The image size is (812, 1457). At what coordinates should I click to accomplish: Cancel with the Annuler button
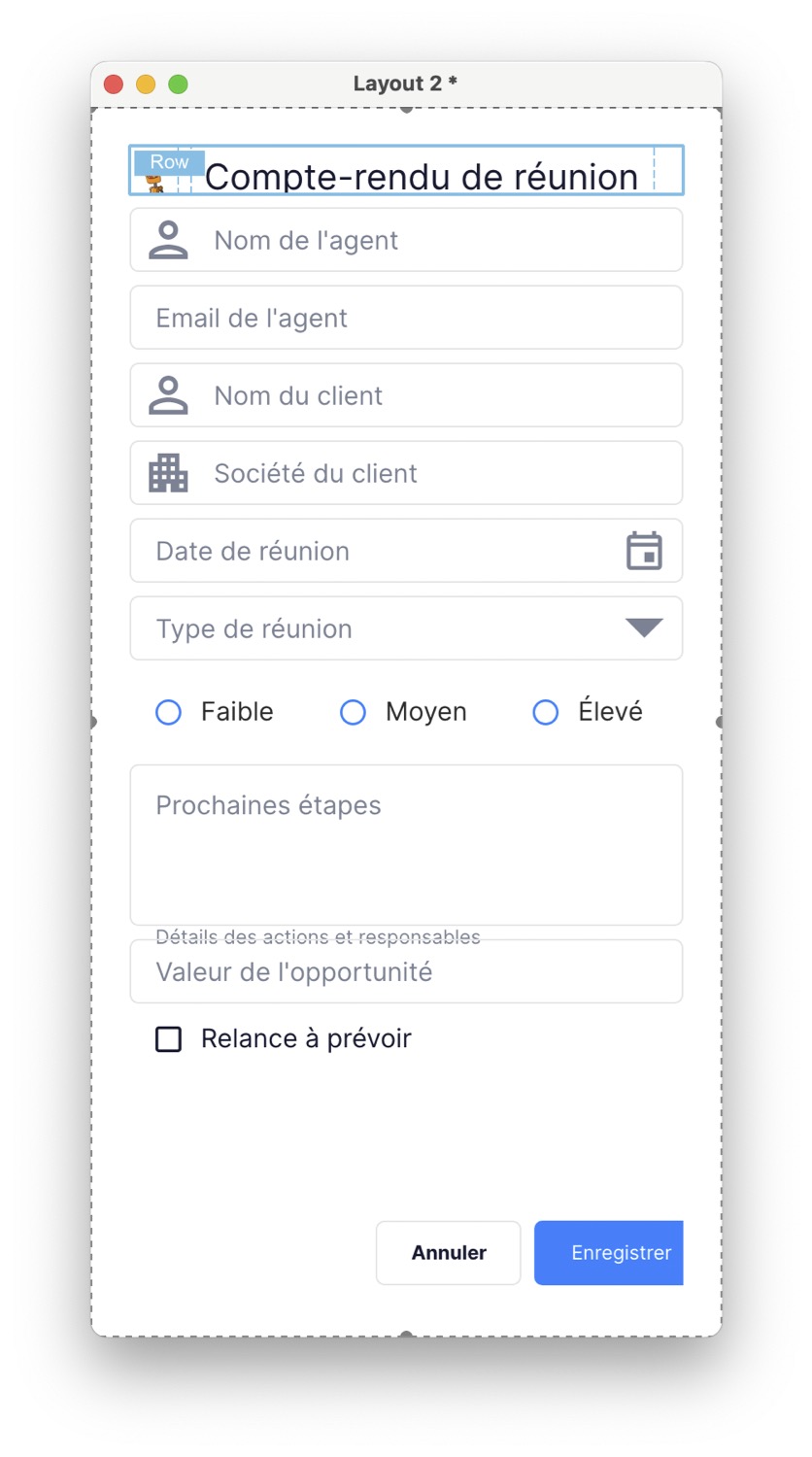click(449, 1253)
